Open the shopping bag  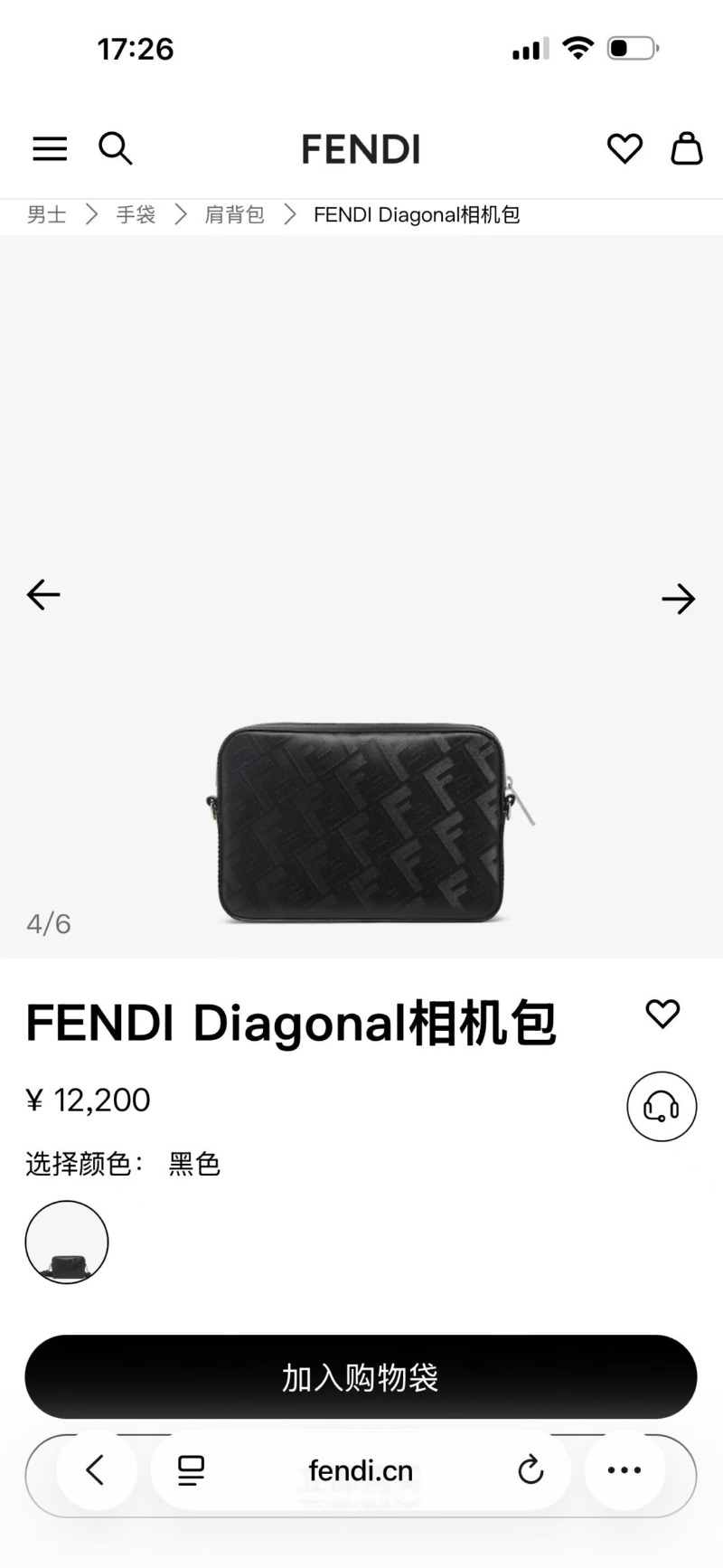686,148
